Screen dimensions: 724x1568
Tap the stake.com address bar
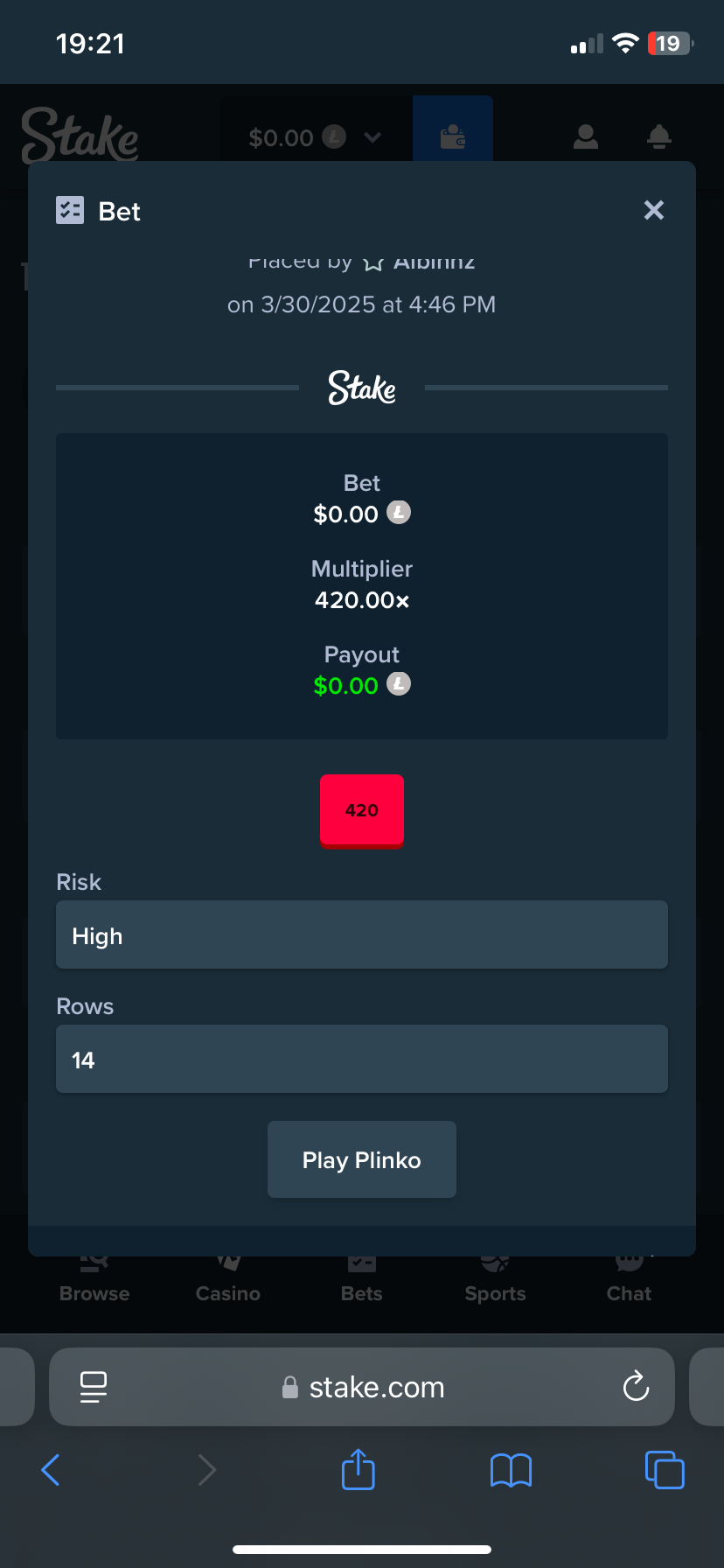point(362,1387)
